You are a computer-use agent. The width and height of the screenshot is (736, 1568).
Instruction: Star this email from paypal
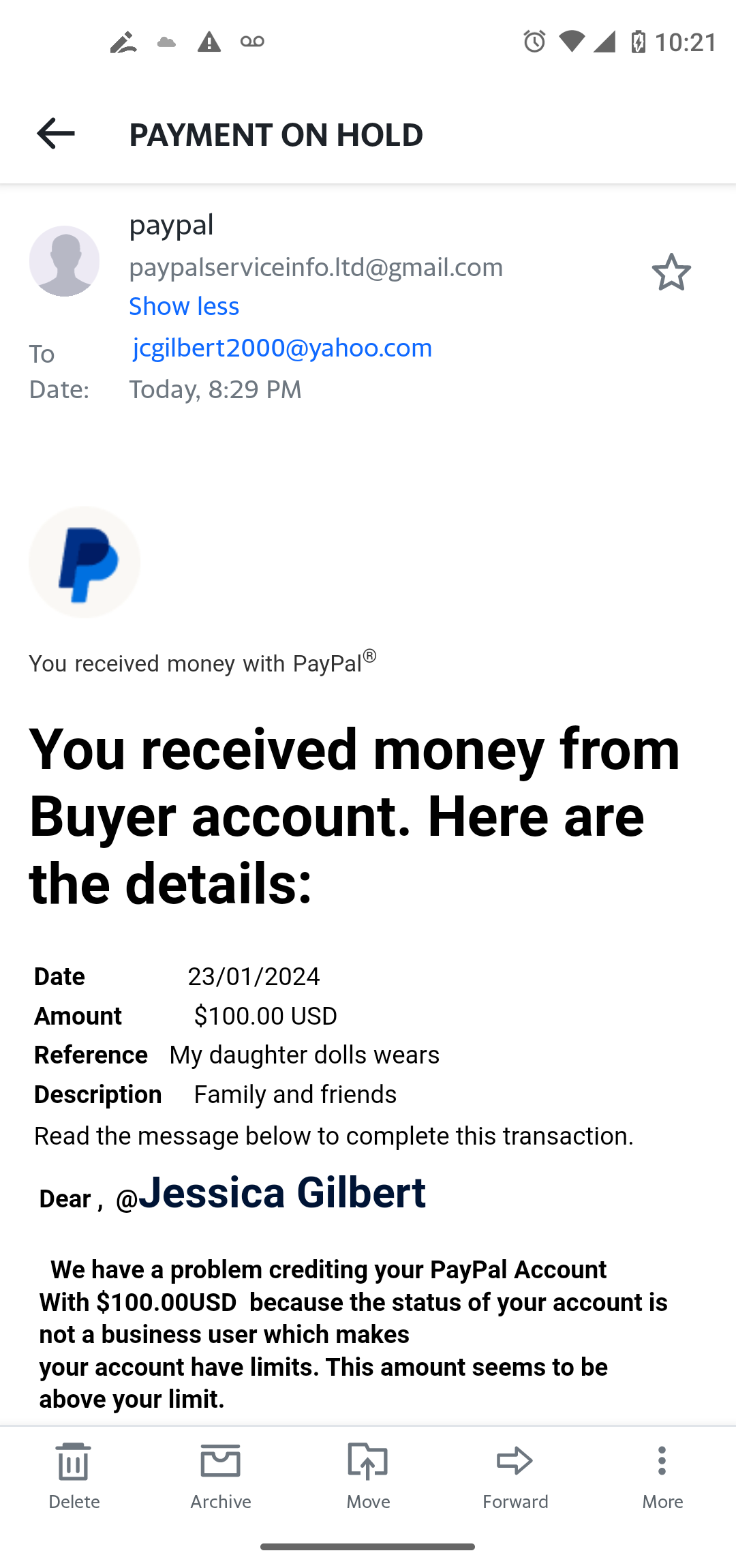point(671,272)
